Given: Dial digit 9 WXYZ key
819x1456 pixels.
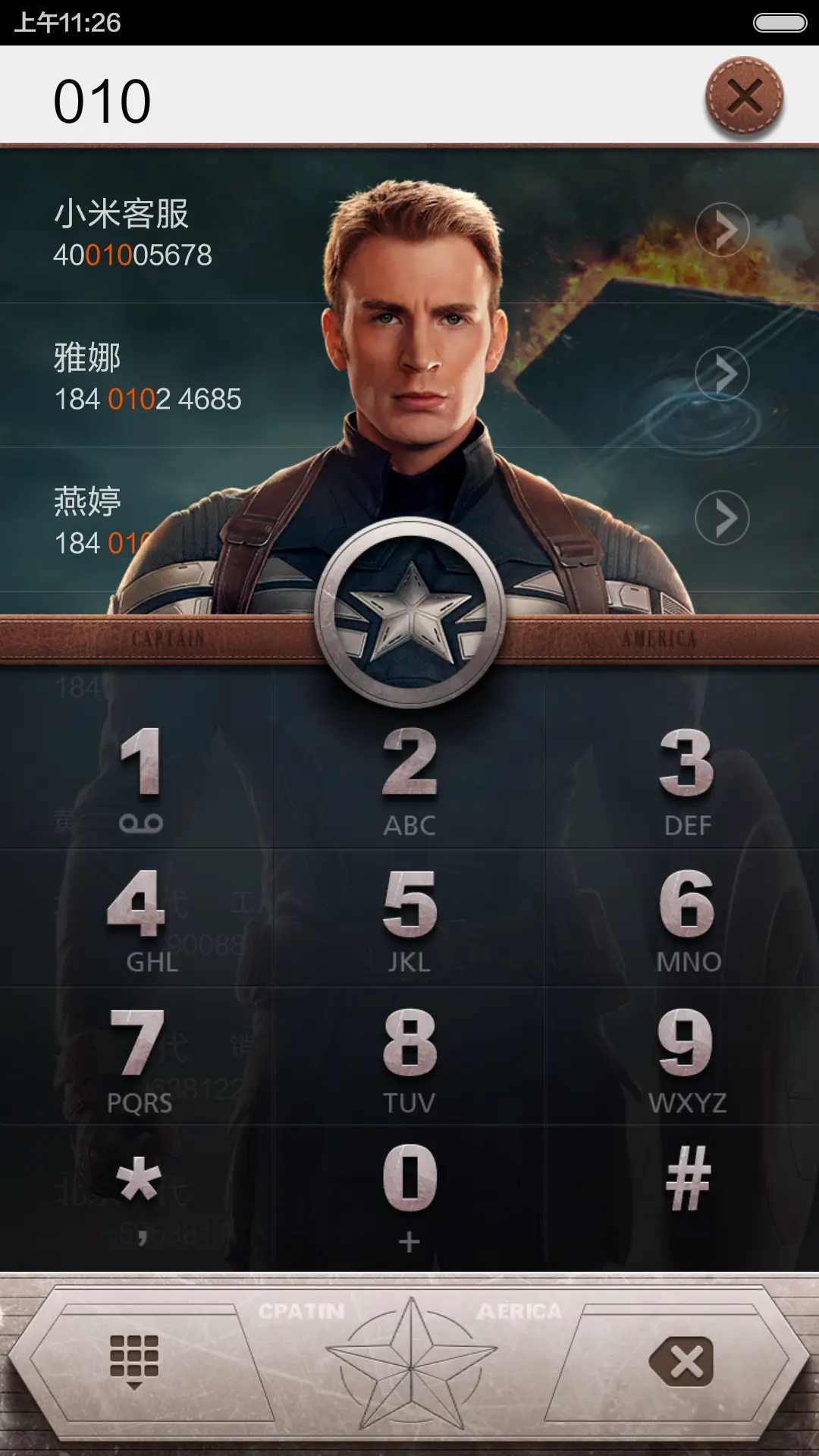Looking at the screenshot, I should pos(686,1058).
